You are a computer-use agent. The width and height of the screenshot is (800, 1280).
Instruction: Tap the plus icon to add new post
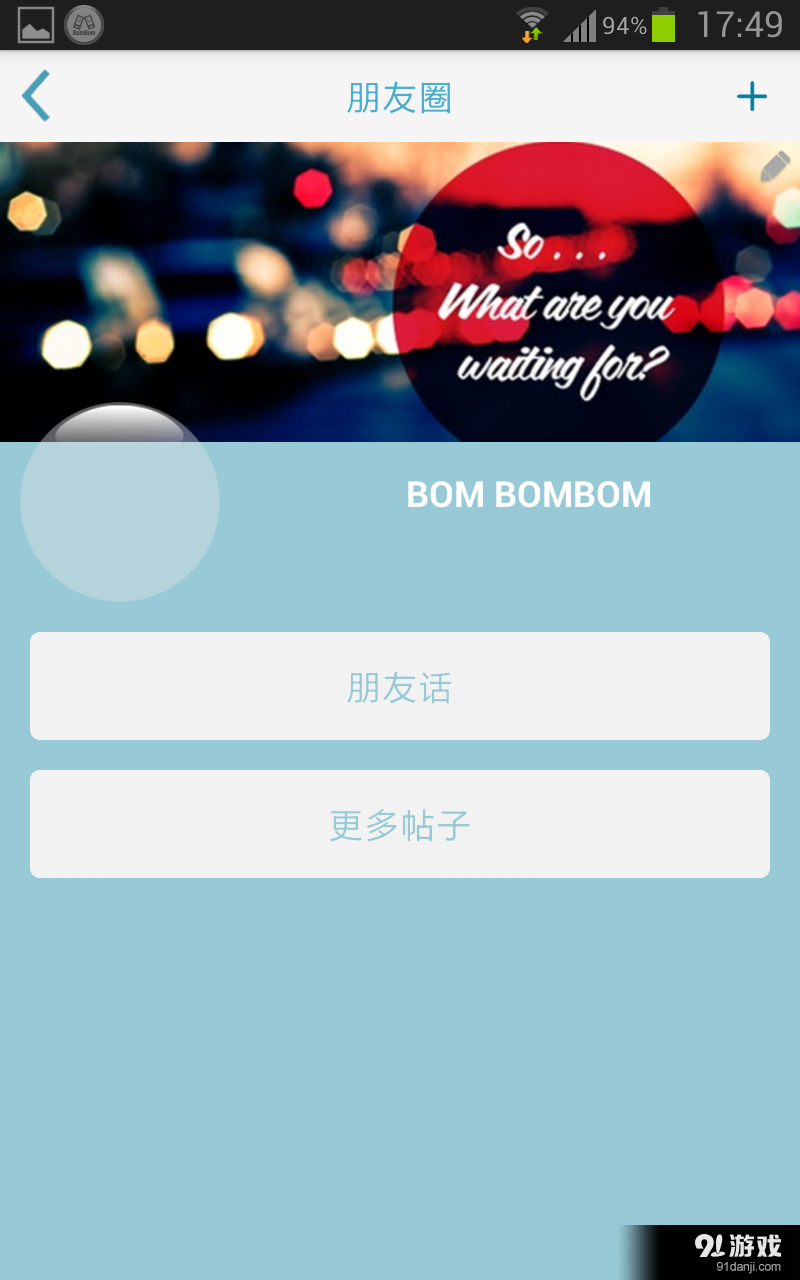pyautogui.click(x=753, y=96)
